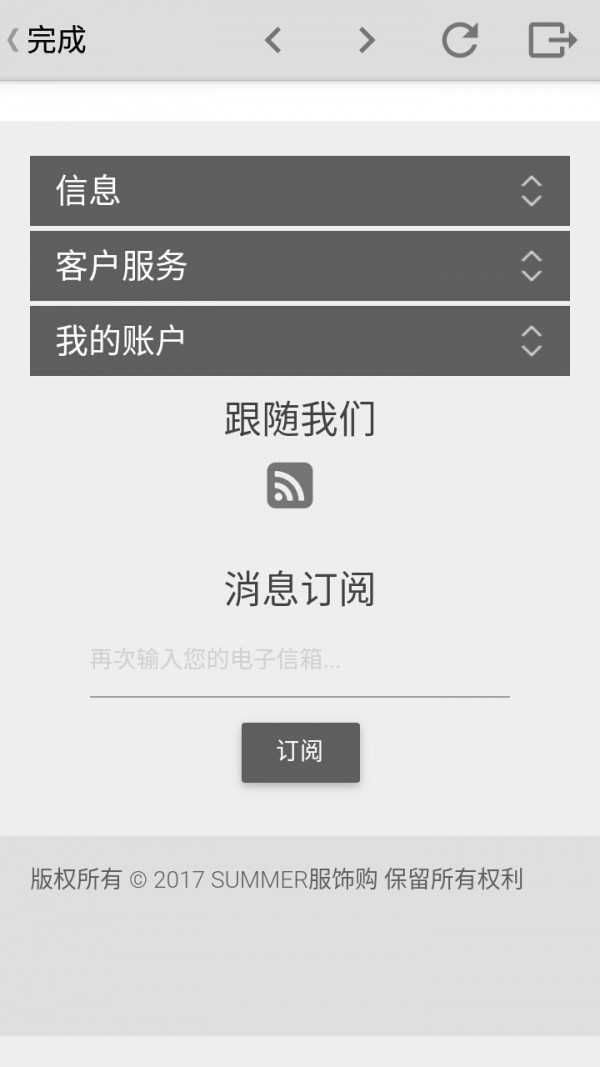Go back to the previous web page
Viewport: 600px width, 1067px height.
click(273, 40)
